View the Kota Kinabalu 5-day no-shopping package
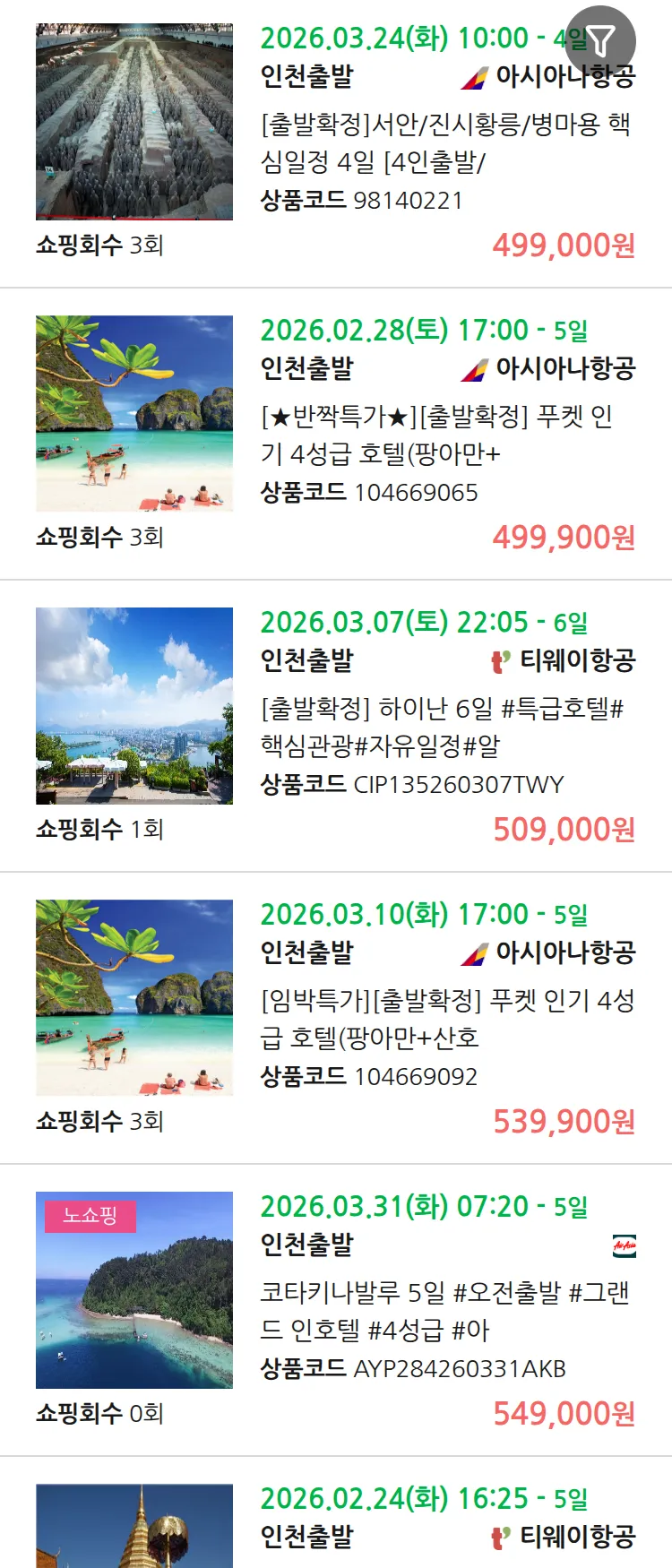Viewport: 672px width, 1568px height. tap(445, 1311)
